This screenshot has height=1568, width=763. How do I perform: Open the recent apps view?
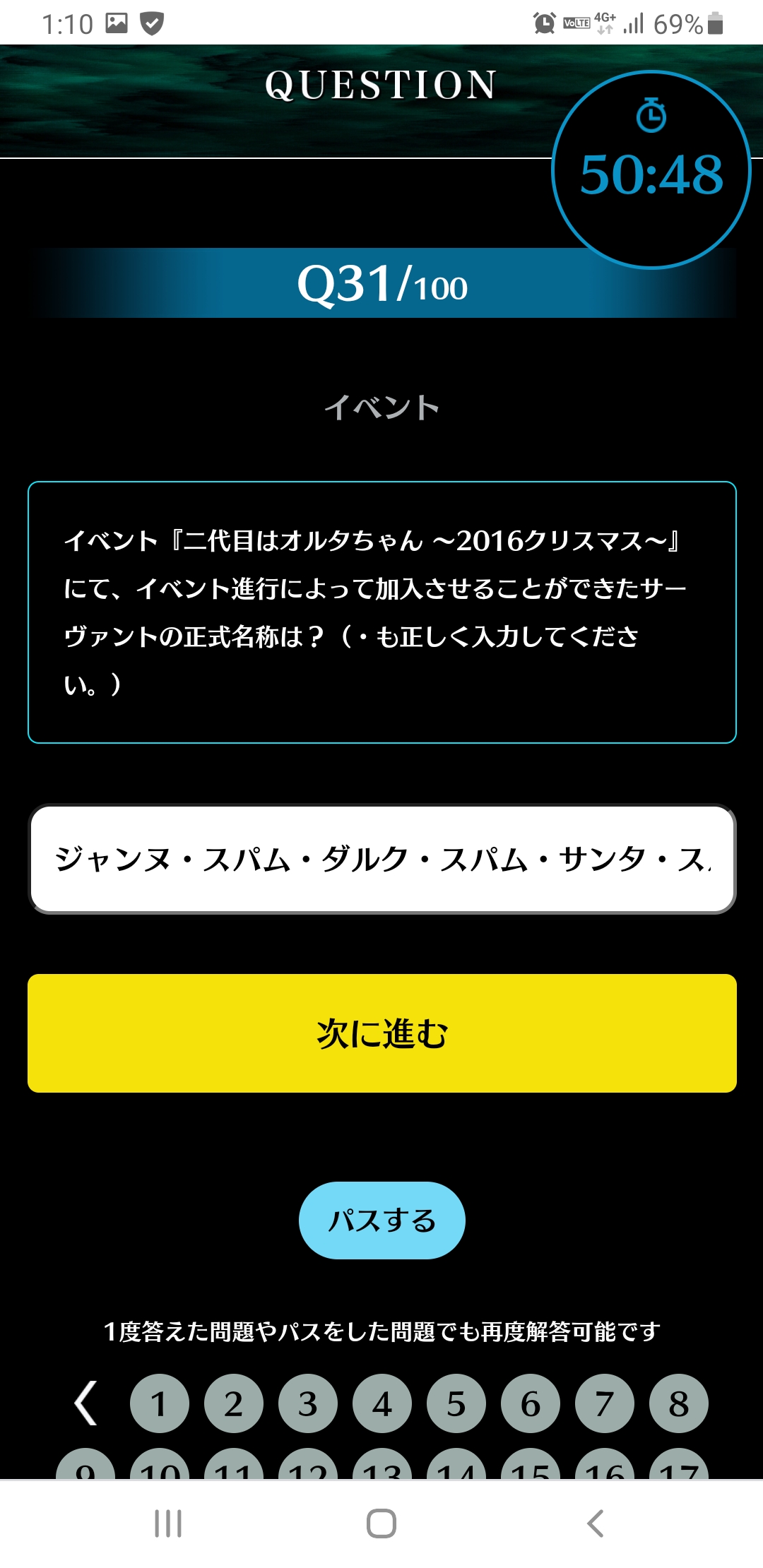tap(168, 1524)
